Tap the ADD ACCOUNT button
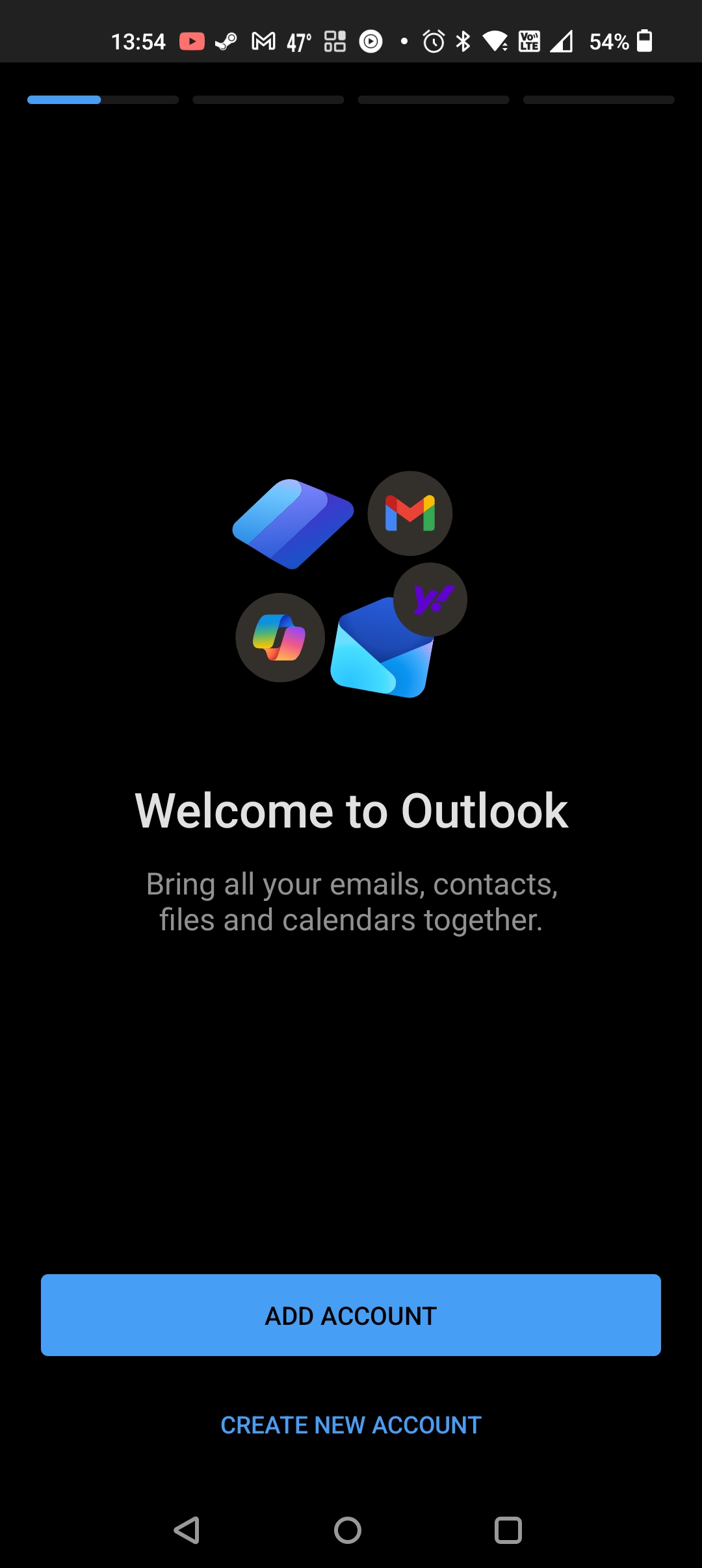 click(x=351, y=1315)
